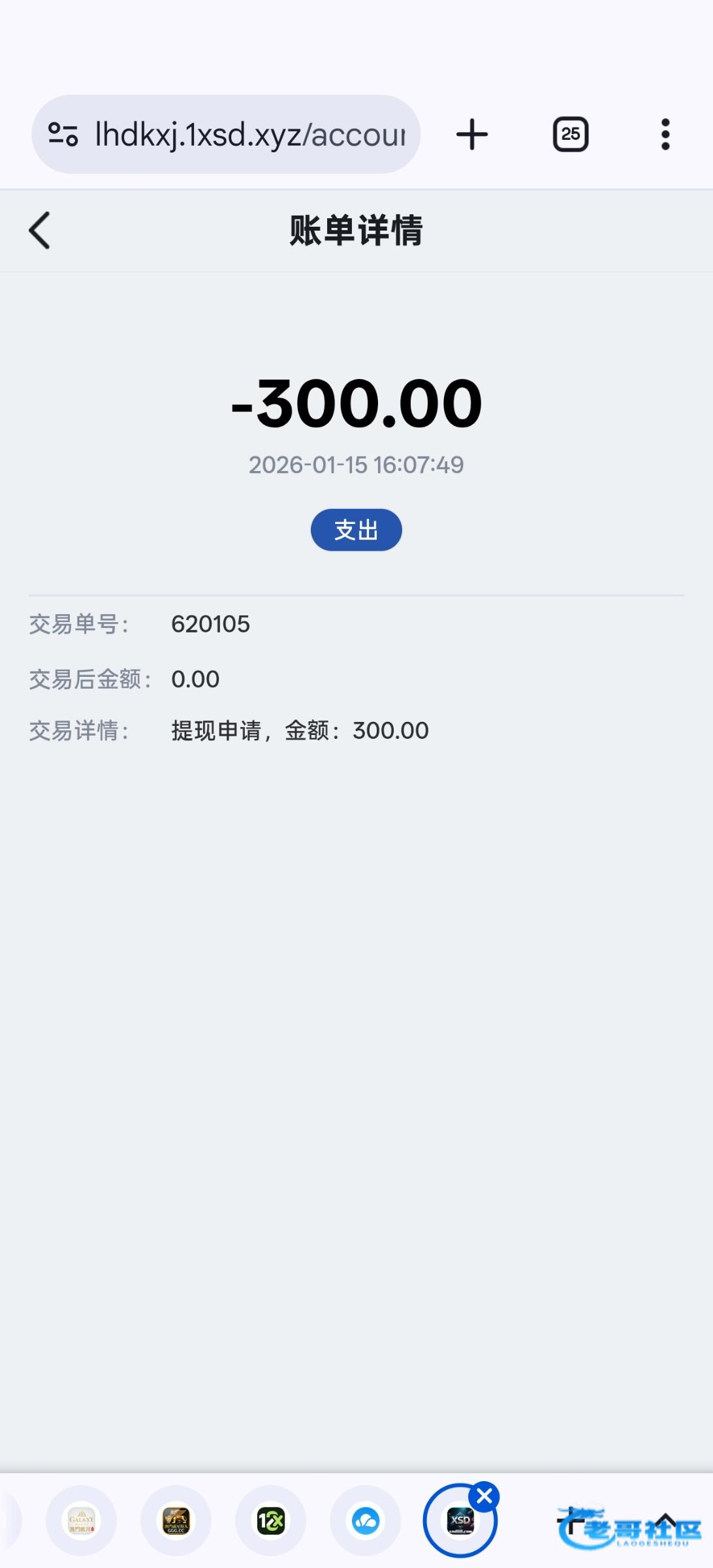This screenshot has height=1568, width=713.
Task: Close the active XSD tab
Action: (x=484, y=1496)
